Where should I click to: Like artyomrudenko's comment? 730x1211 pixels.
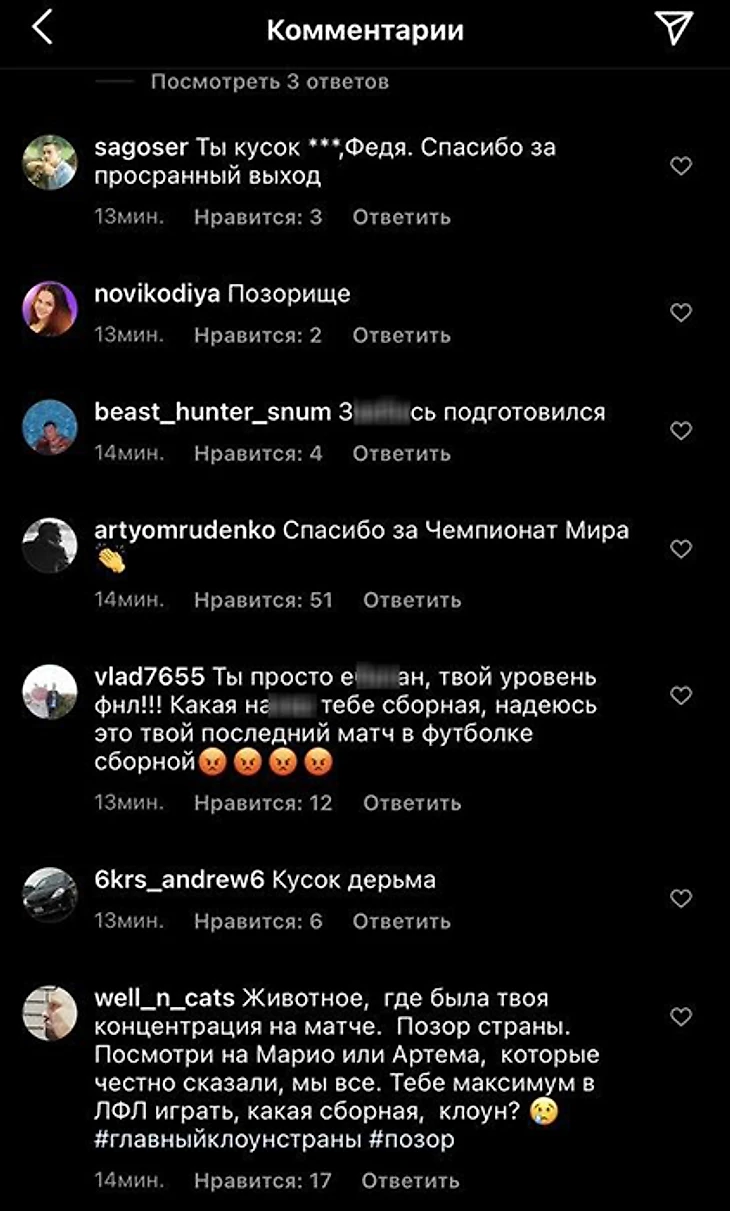tap(681, 550)
